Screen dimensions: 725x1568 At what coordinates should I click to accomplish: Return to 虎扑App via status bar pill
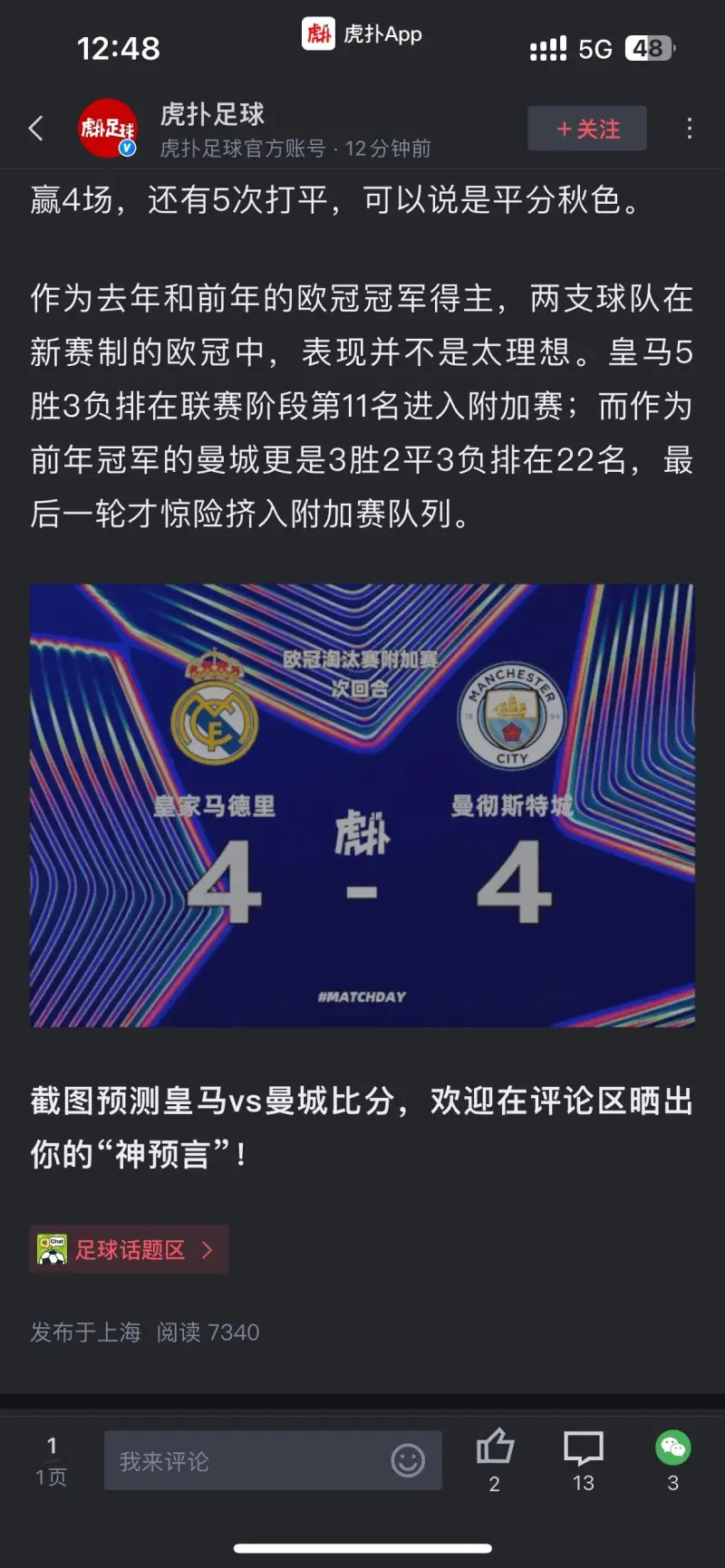362,34
